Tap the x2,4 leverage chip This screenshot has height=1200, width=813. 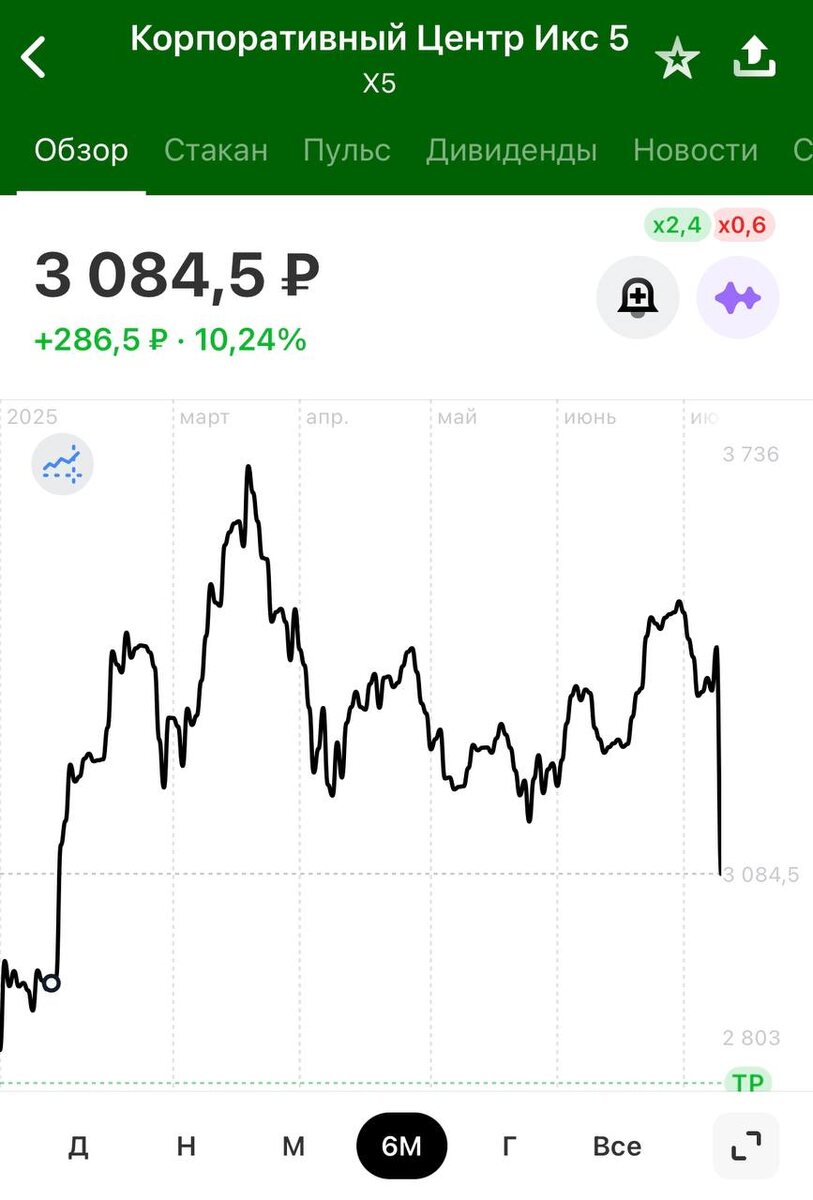pyautogui.click(x=676, y=226)
